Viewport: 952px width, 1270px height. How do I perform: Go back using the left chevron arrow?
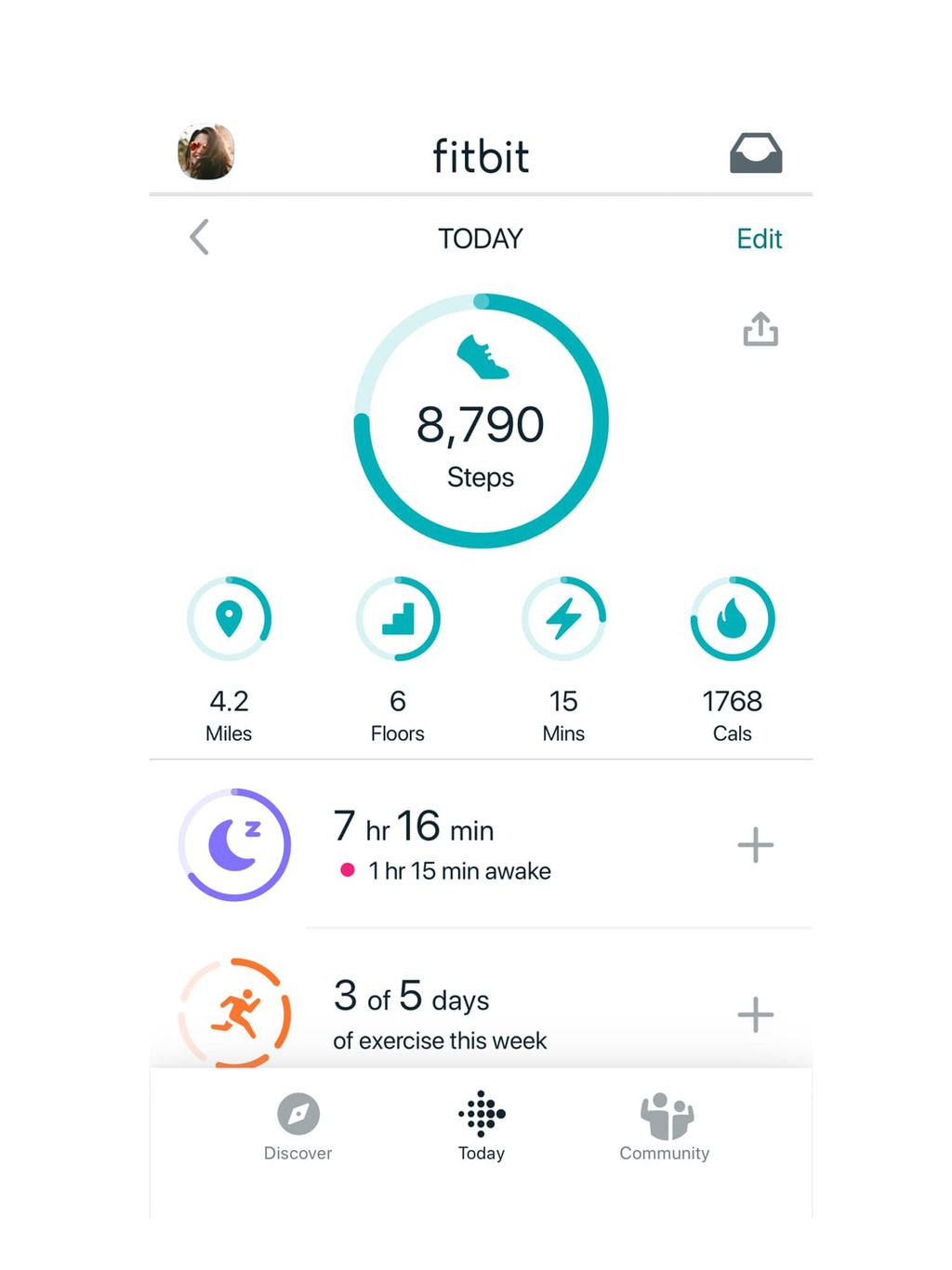pyautogui.click(x=199, y=237)
